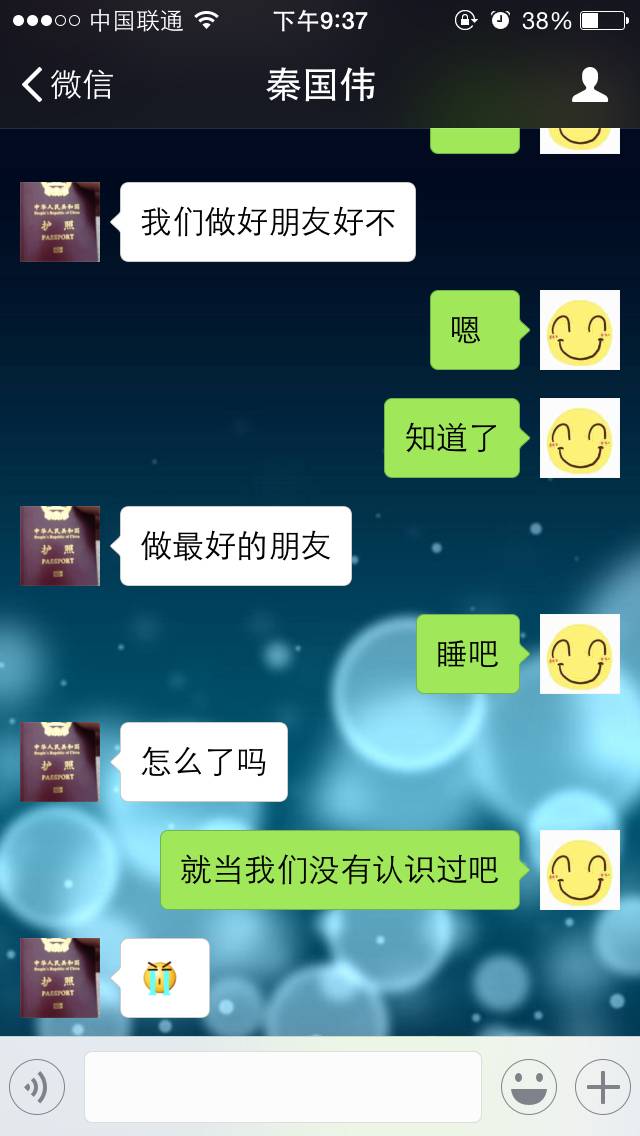This screenshot has height=1136, width=640.
Task: View contact avatar beside 怎么了吗 message
Action: pyautogui.click(x=60, y=762)
